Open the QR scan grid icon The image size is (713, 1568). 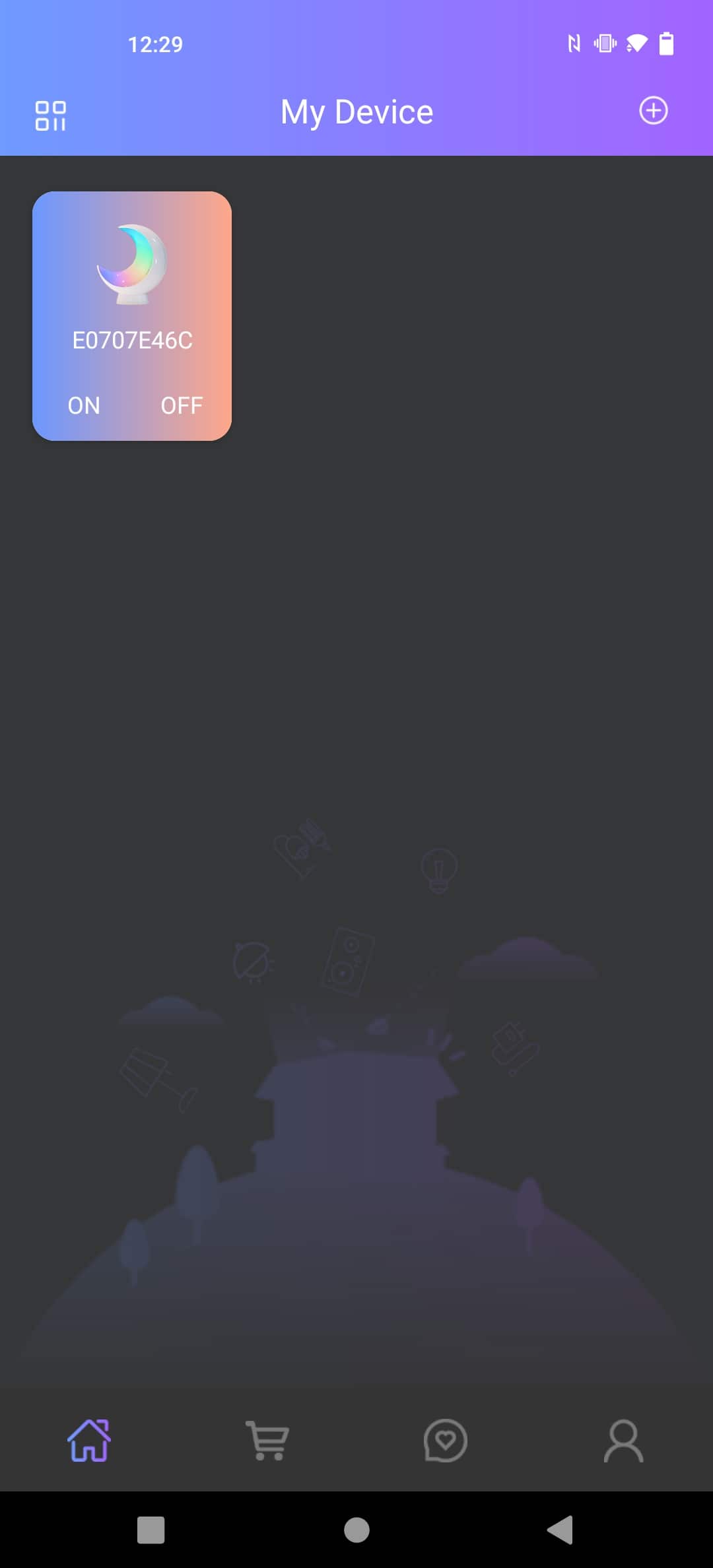pyautogui.click(x=50, y=115)
